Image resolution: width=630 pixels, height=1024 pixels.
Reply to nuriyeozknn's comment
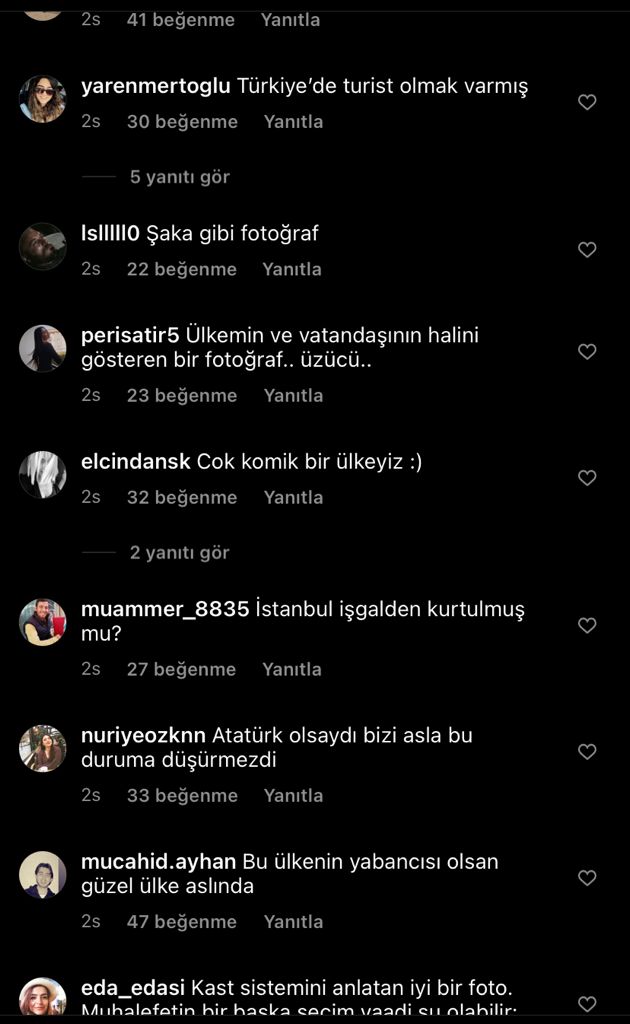tap(293, 795)
